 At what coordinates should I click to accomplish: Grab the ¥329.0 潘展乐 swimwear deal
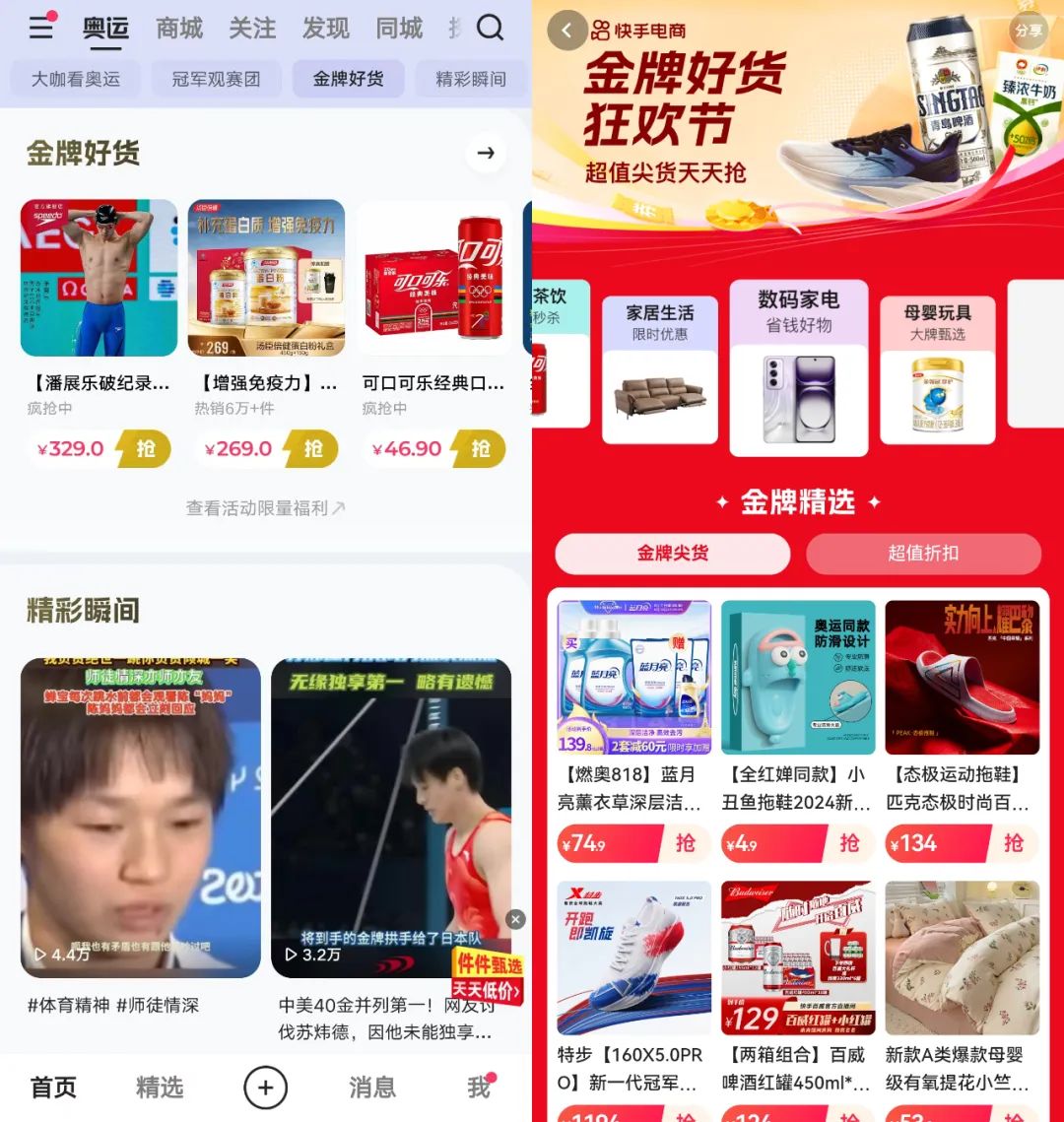coord(145,449)
